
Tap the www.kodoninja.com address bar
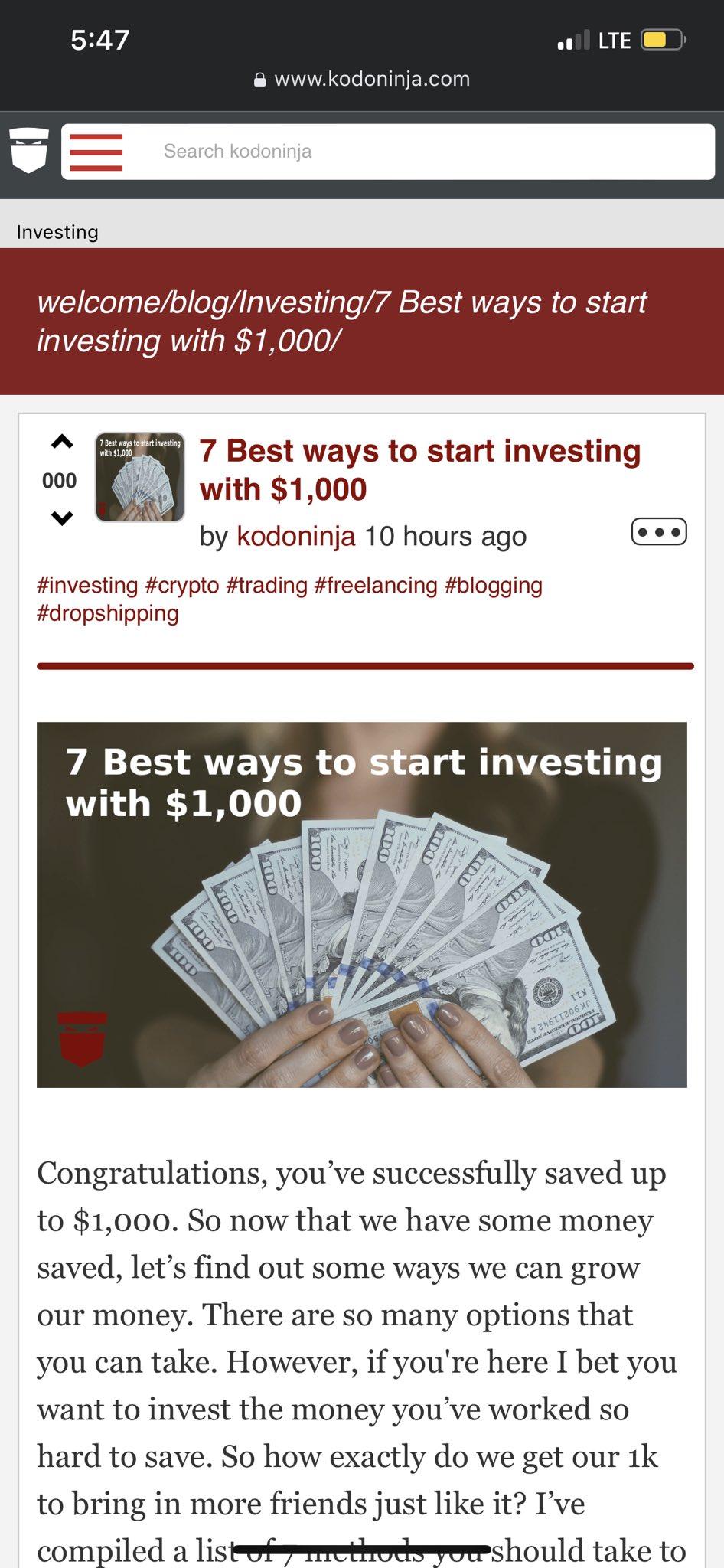pyautogui.click(x=362, y=79)
